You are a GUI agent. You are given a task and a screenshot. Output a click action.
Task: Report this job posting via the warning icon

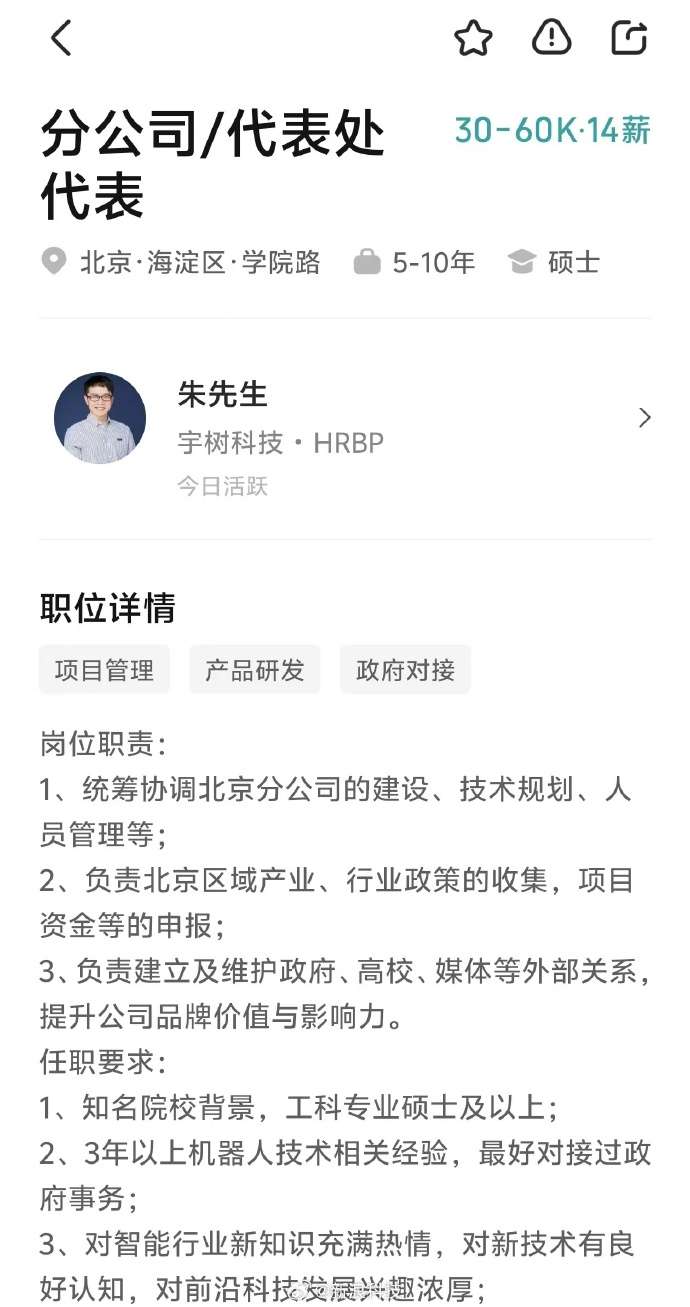tap(551, 38)
